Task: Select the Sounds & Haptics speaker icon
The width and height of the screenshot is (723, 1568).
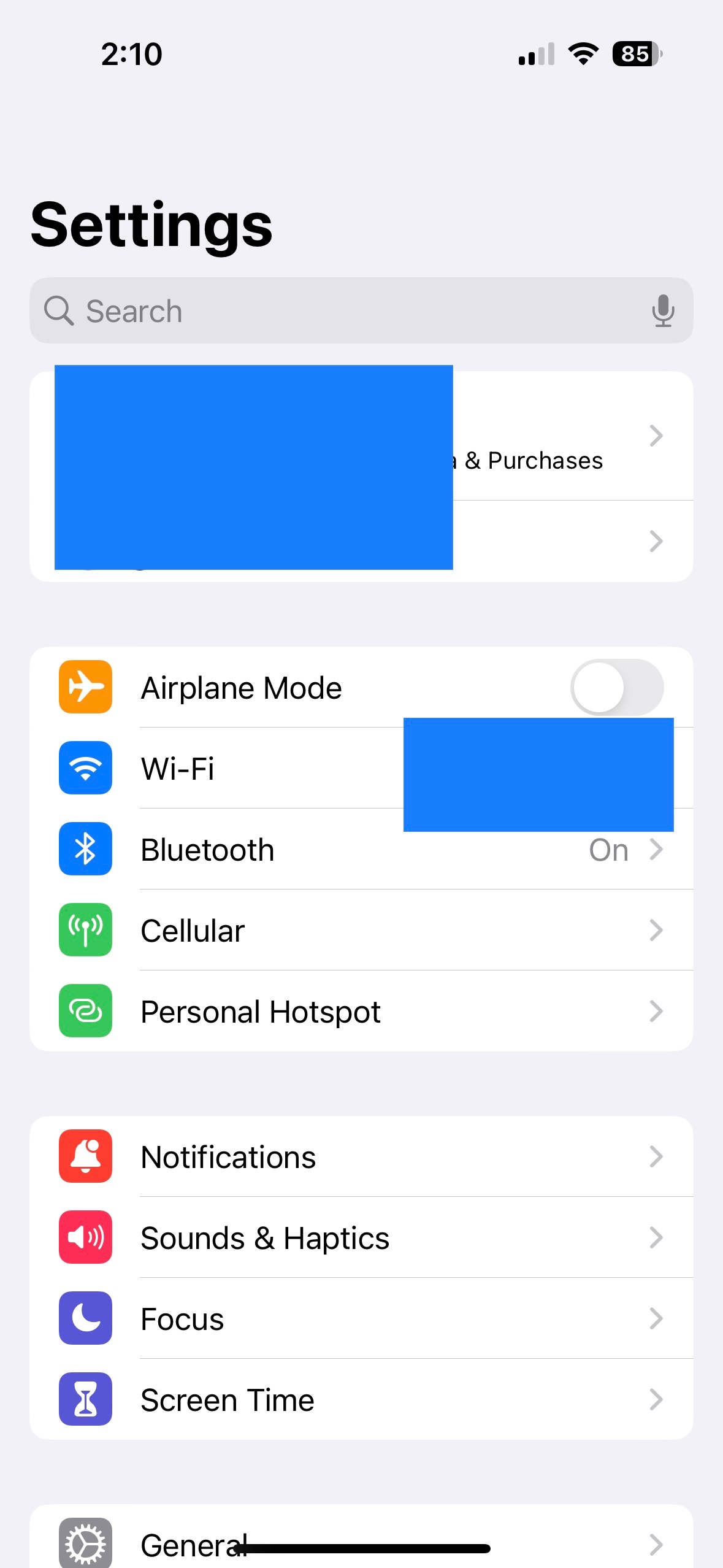Action: pyautogui.click(x=85, y=1237)
